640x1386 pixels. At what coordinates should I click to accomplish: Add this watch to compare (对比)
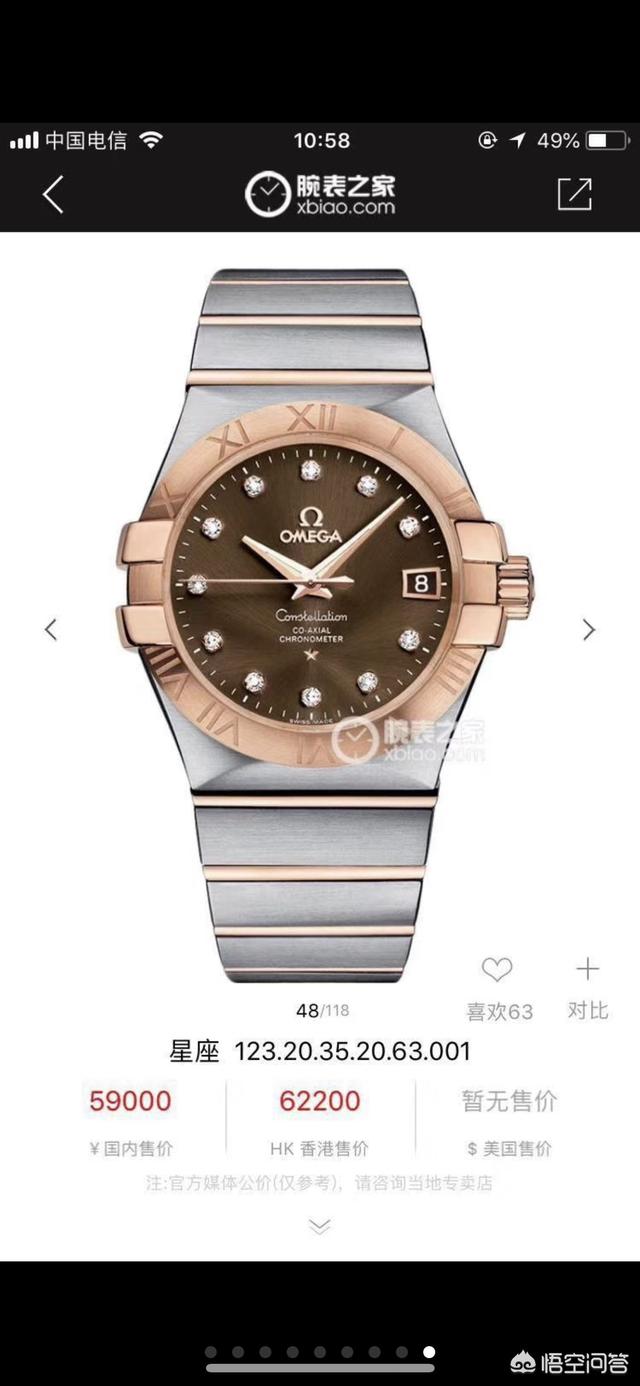click(587, 969)
